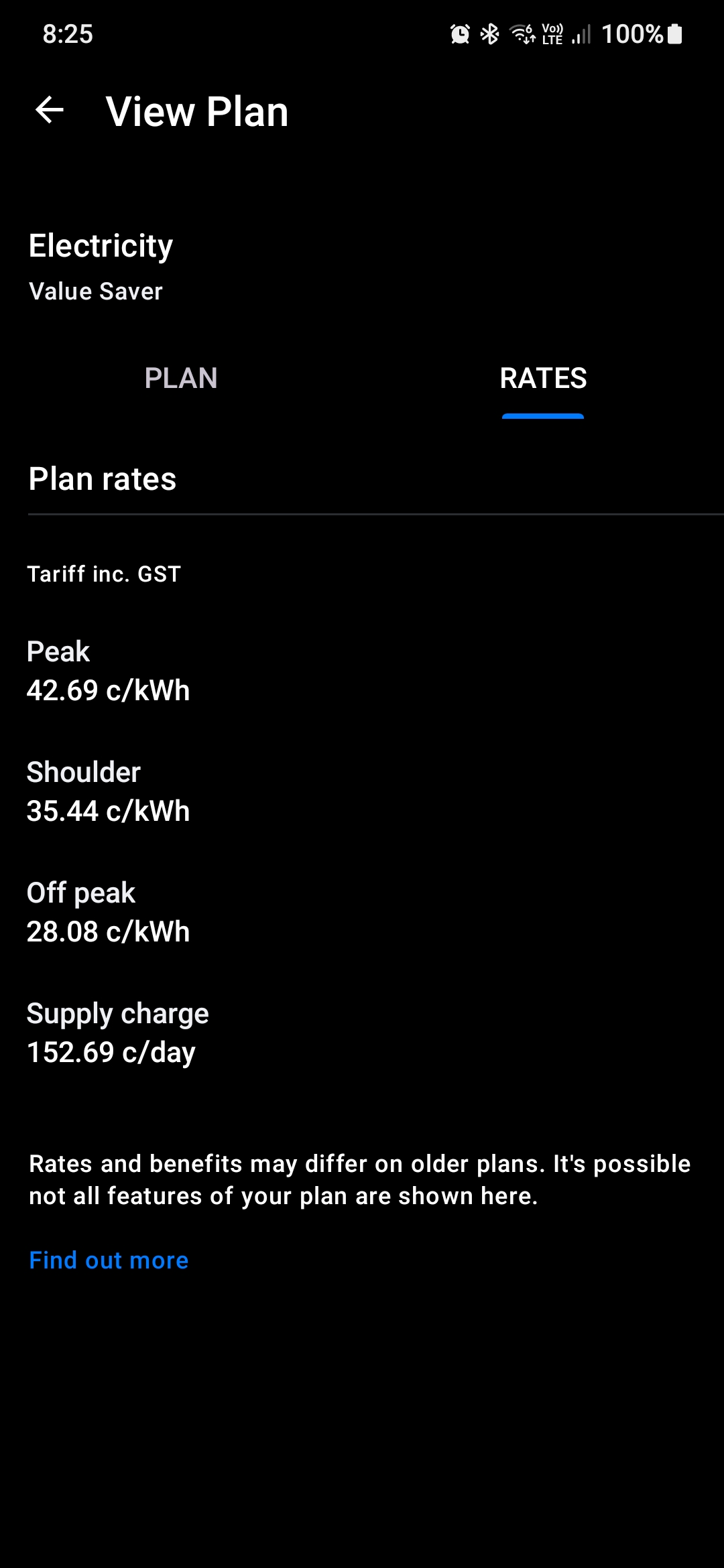Tap the back arrow to exit View Plan
724x1568 pixels.
(x=49, y=111)
